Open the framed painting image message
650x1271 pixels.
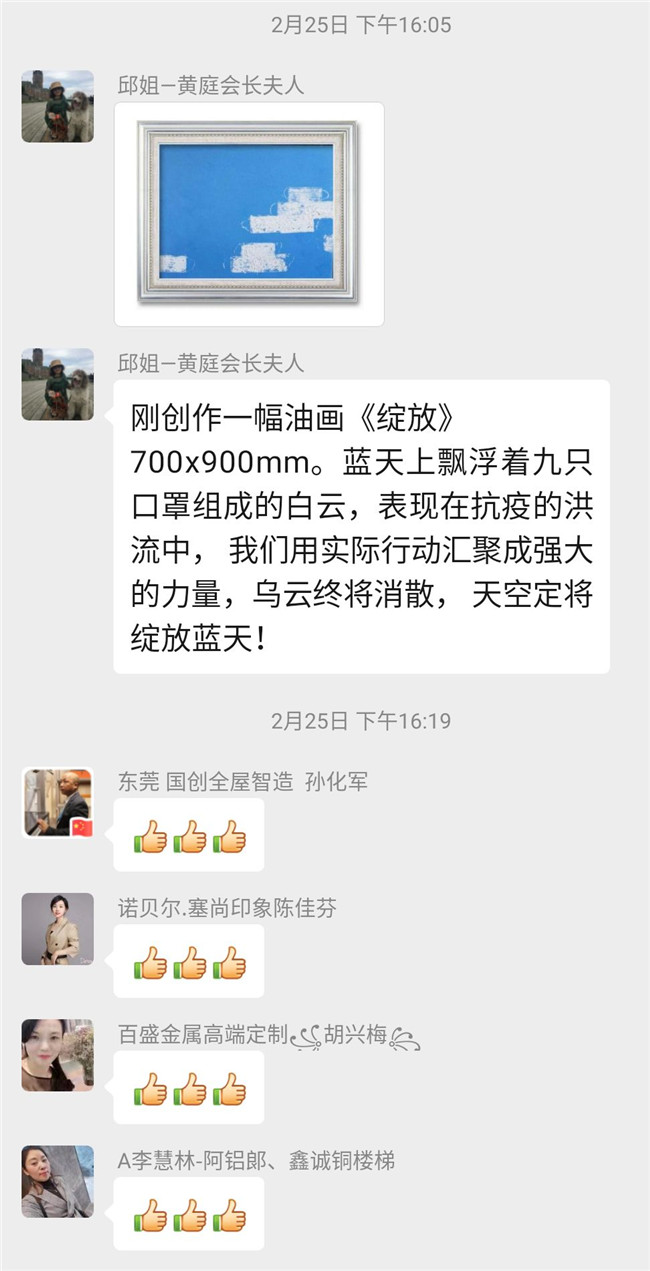pos(248,213)
